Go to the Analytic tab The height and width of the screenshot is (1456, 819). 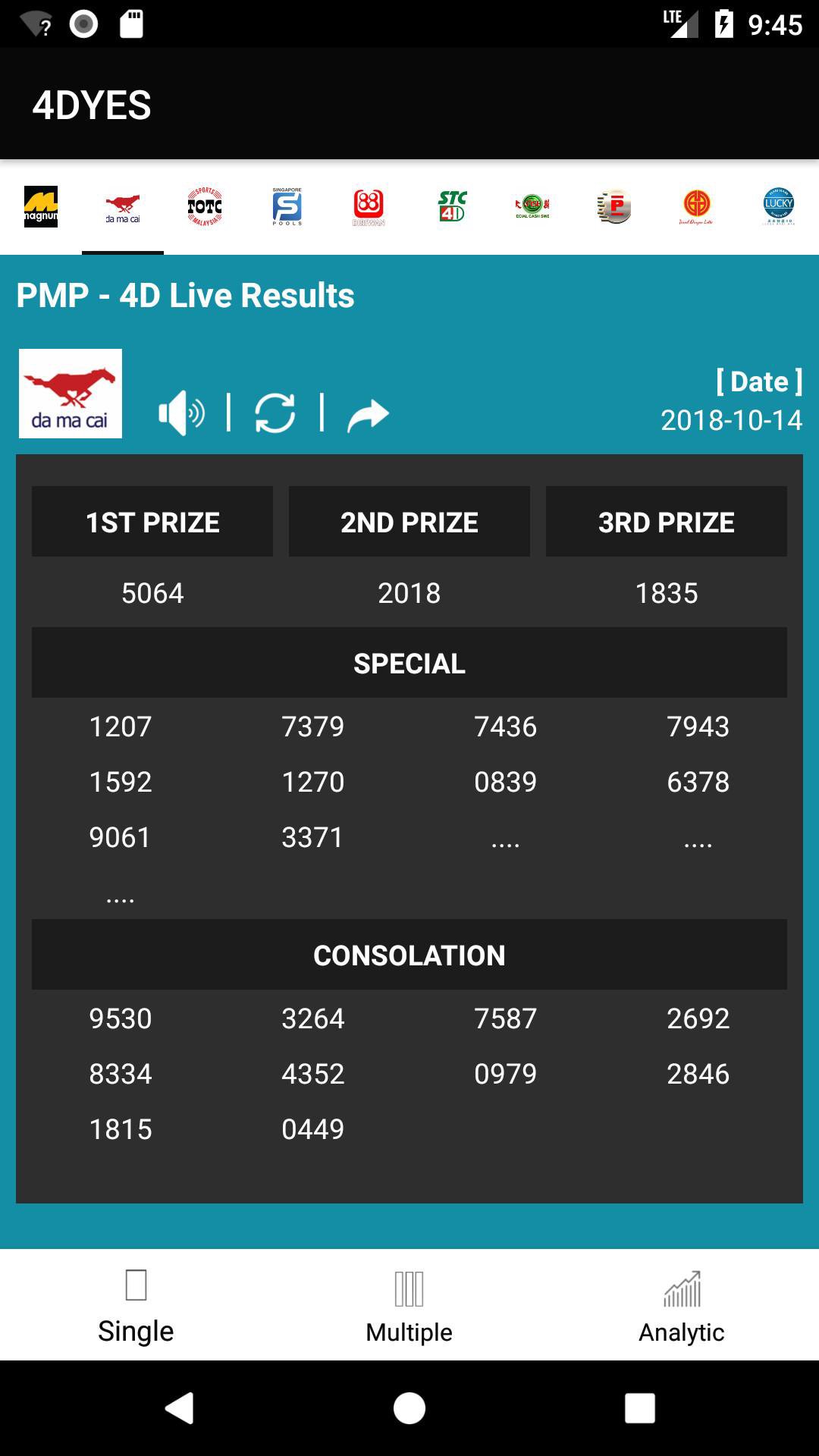click(x=682, y=1304)
